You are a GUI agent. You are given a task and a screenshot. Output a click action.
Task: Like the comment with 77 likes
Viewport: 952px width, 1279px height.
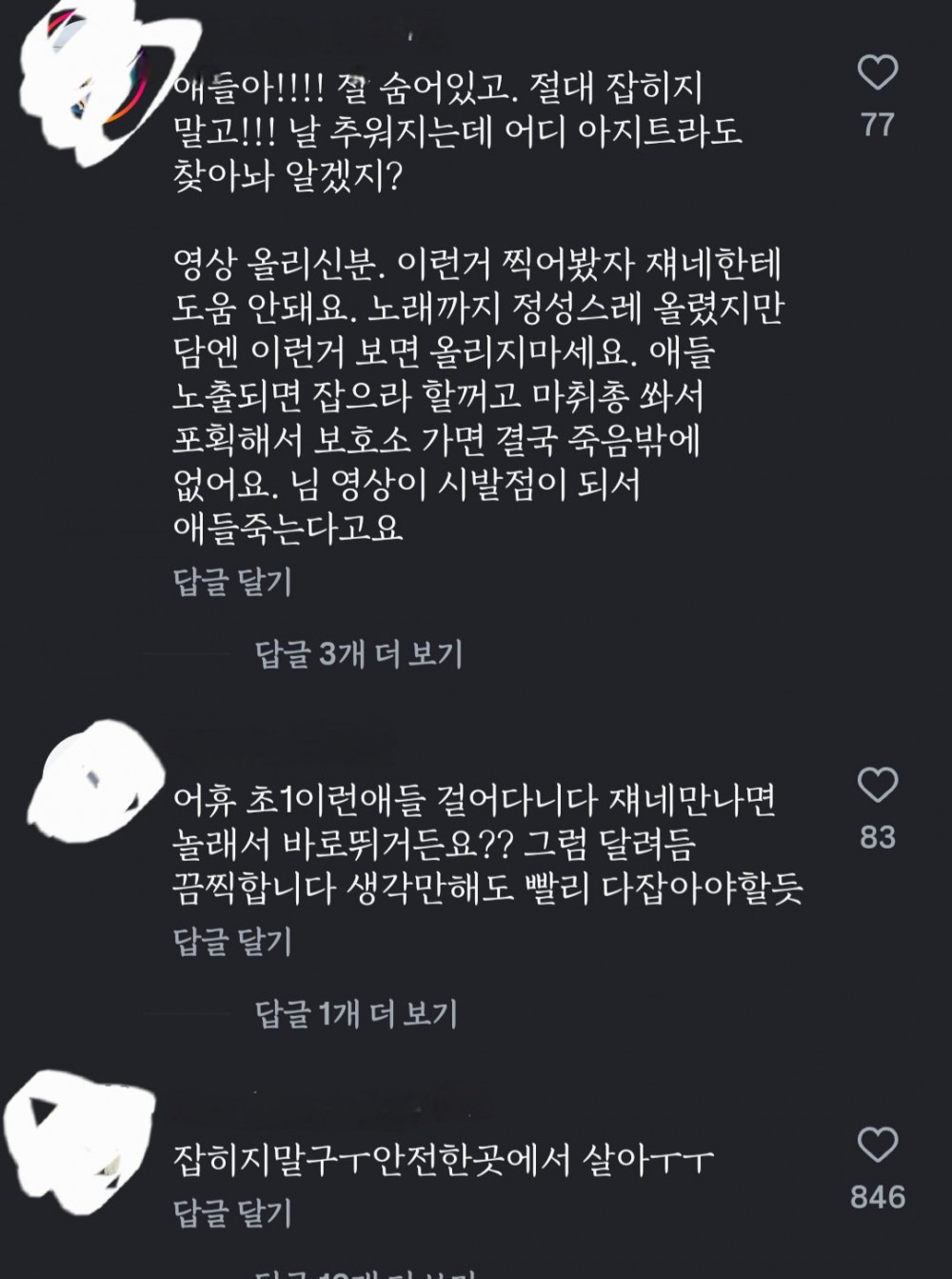pyautogui.click(x=877, y=73)
